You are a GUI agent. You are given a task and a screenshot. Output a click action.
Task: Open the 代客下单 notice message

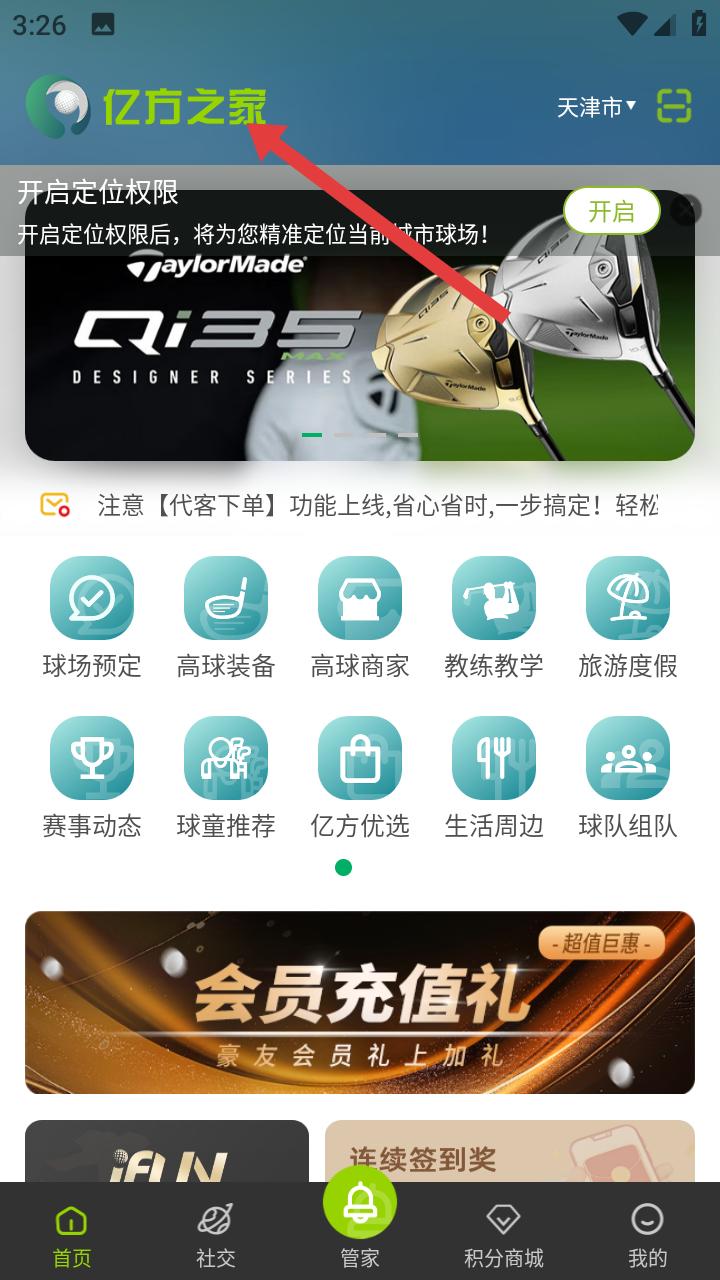(x=377, y=505)
